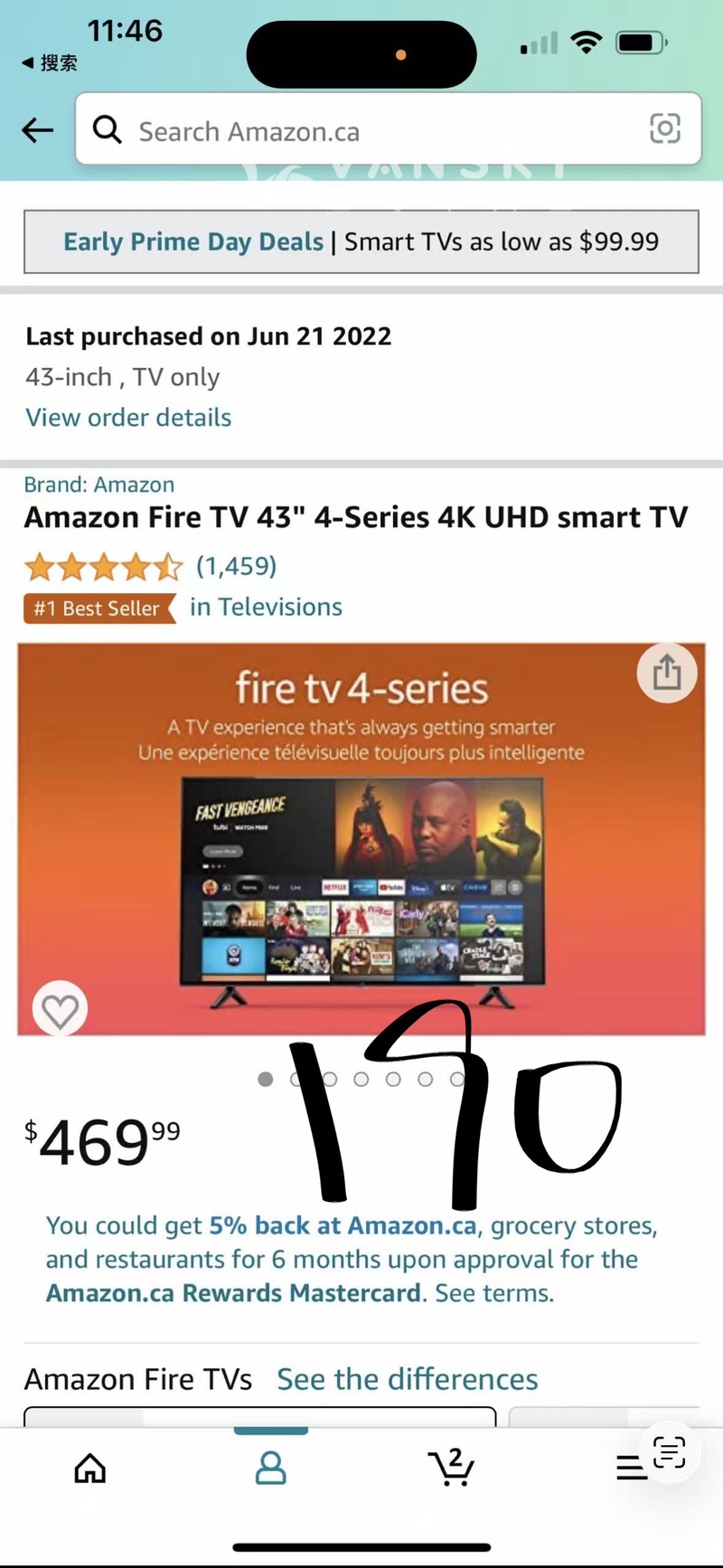Return to previous app via 搜索
The width and height of the screenshot is (723, 1568).
pos(50,62)
